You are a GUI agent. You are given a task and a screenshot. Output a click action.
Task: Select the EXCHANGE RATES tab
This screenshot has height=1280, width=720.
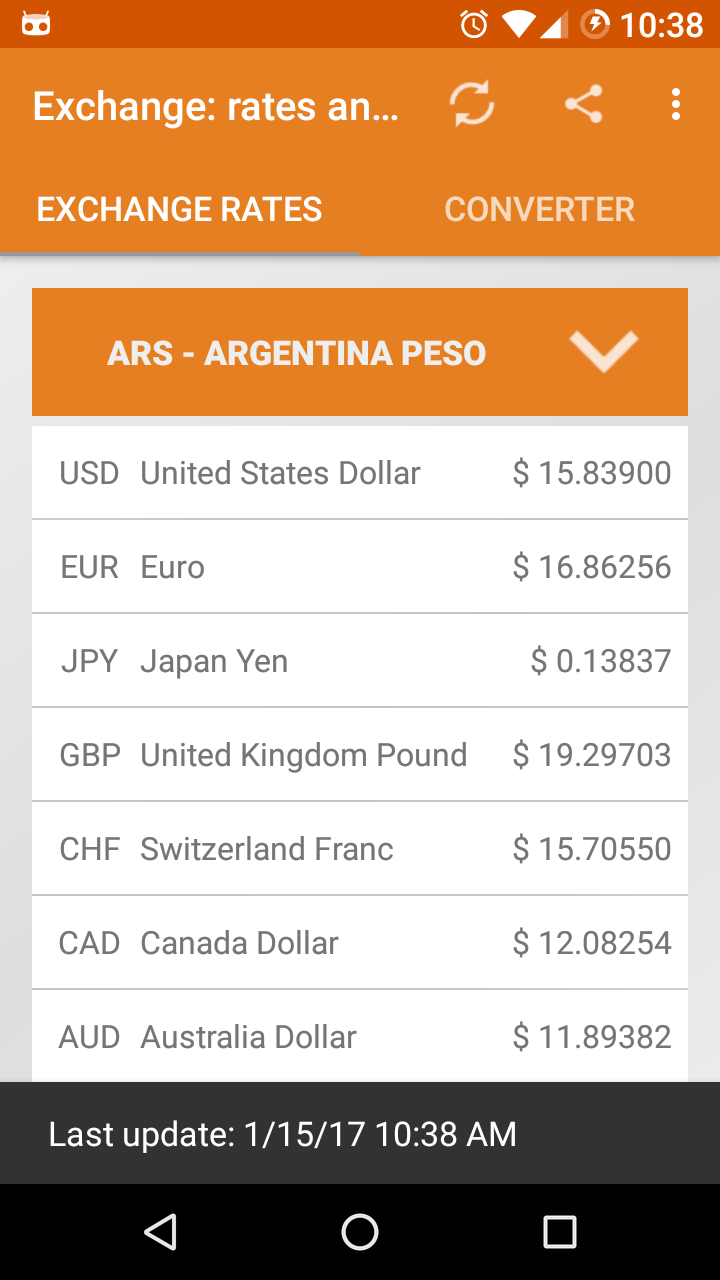[179, 209]
